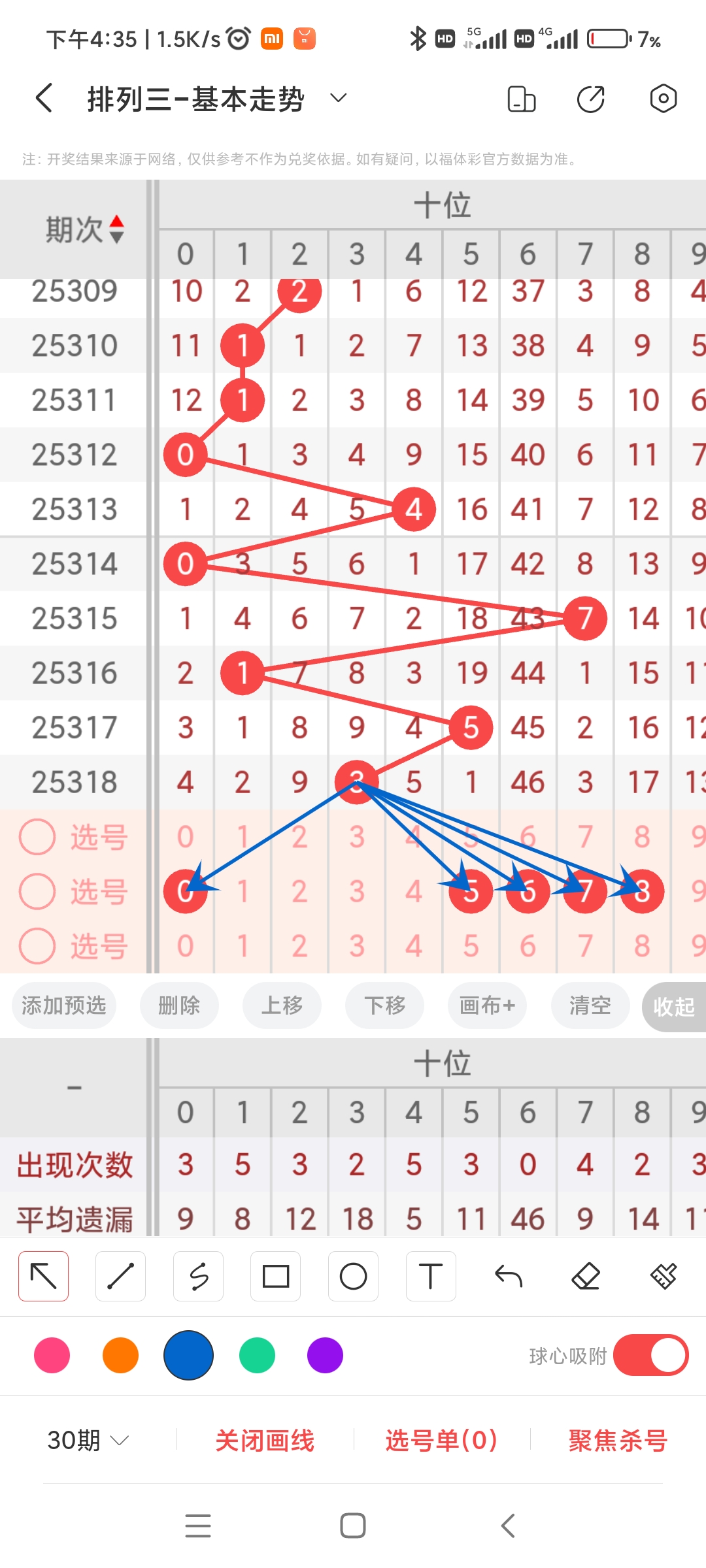Tap the 添加预选 button
Image resolution: width=706 pixels, height=1568 pixels.
(63, 1006)
